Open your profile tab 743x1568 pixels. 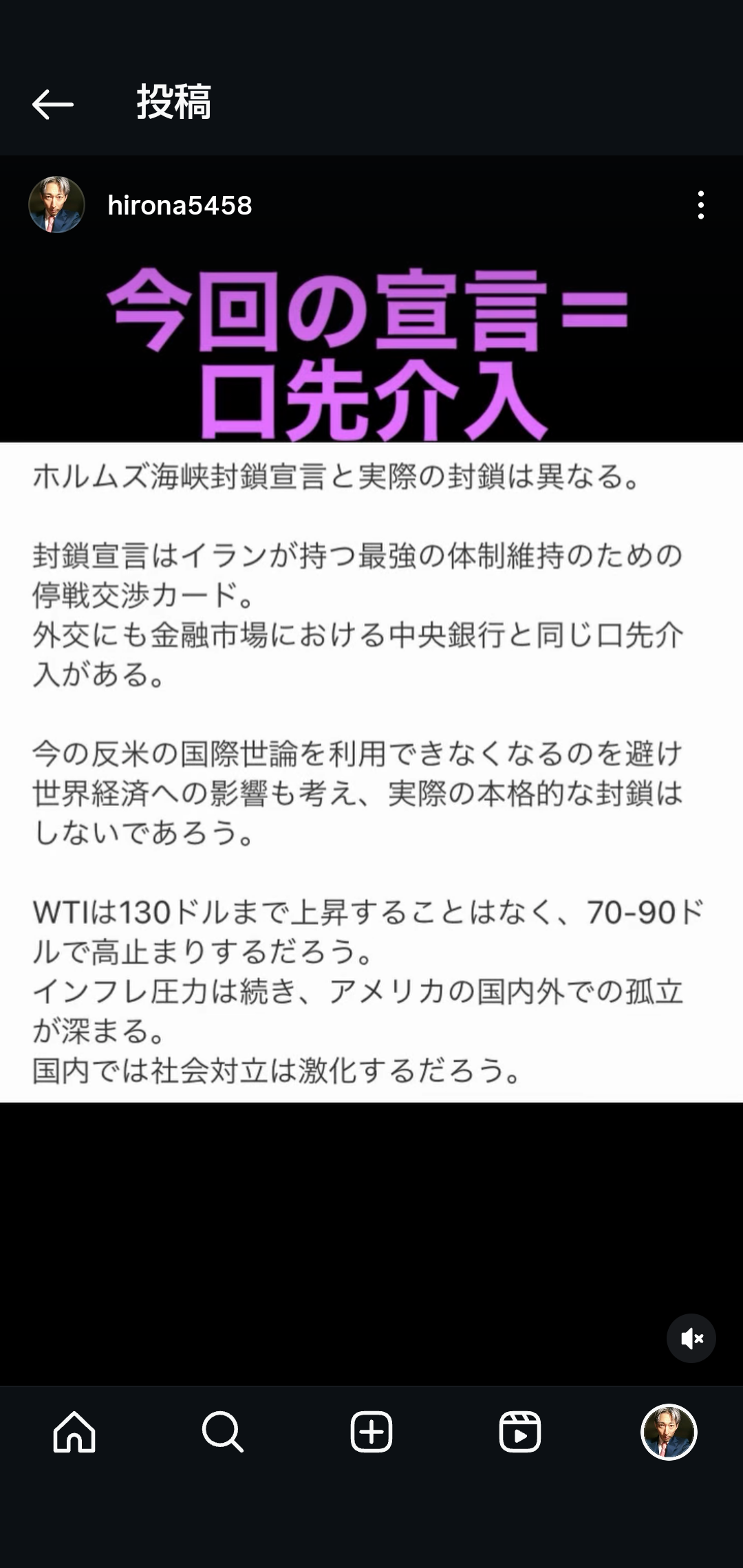pos(669,1432)
